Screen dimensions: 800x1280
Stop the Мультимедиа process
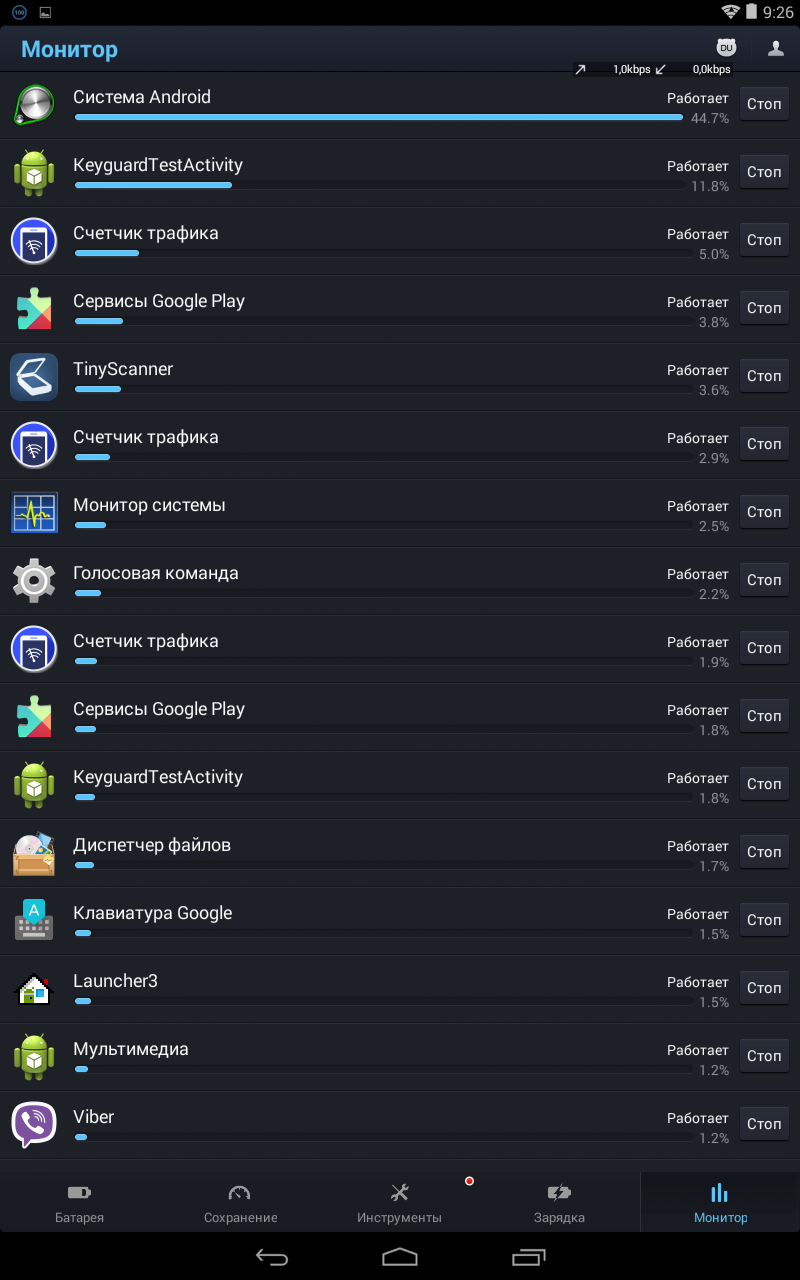(x=764, y=1056)
